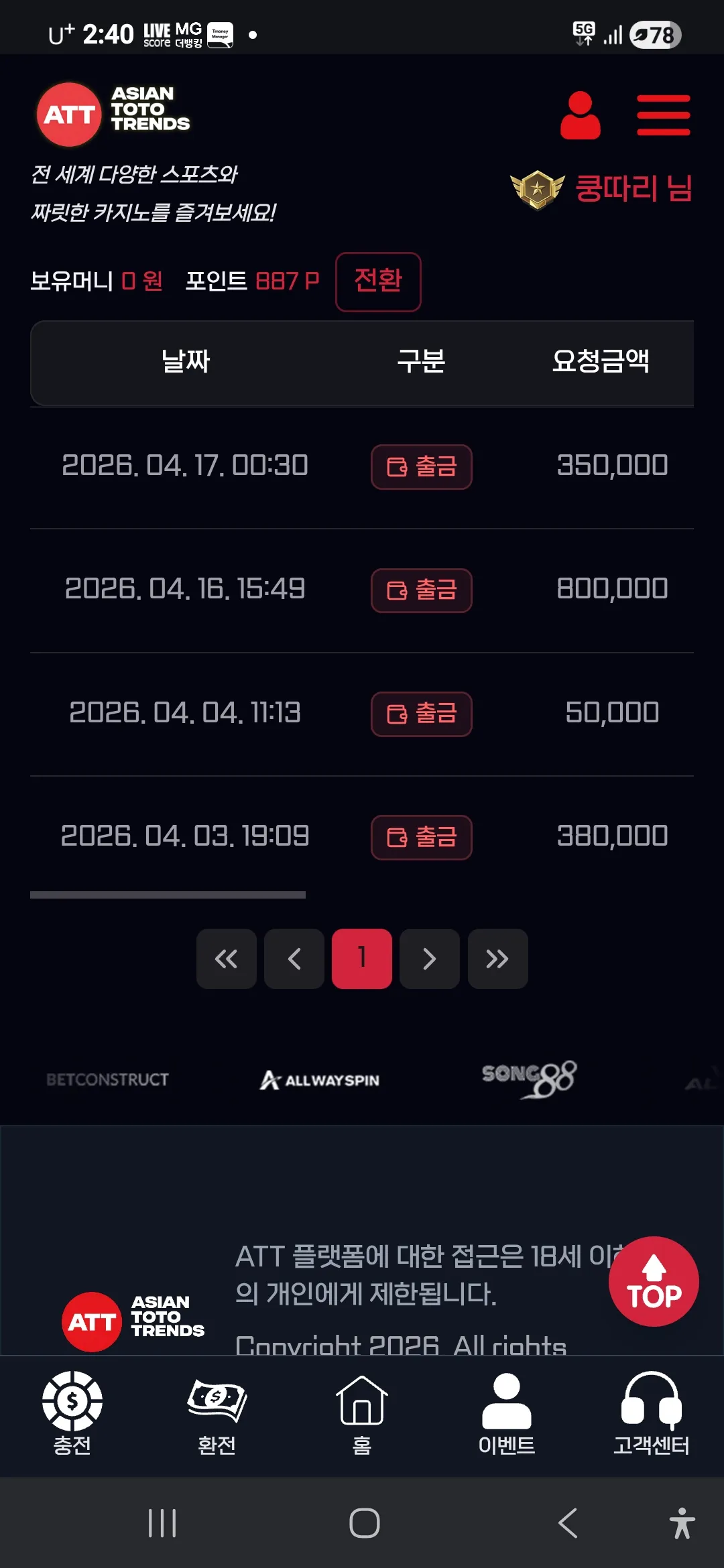Go to the next page
The width and height of the screenshot is (724, 1568).
click(430, 959)
